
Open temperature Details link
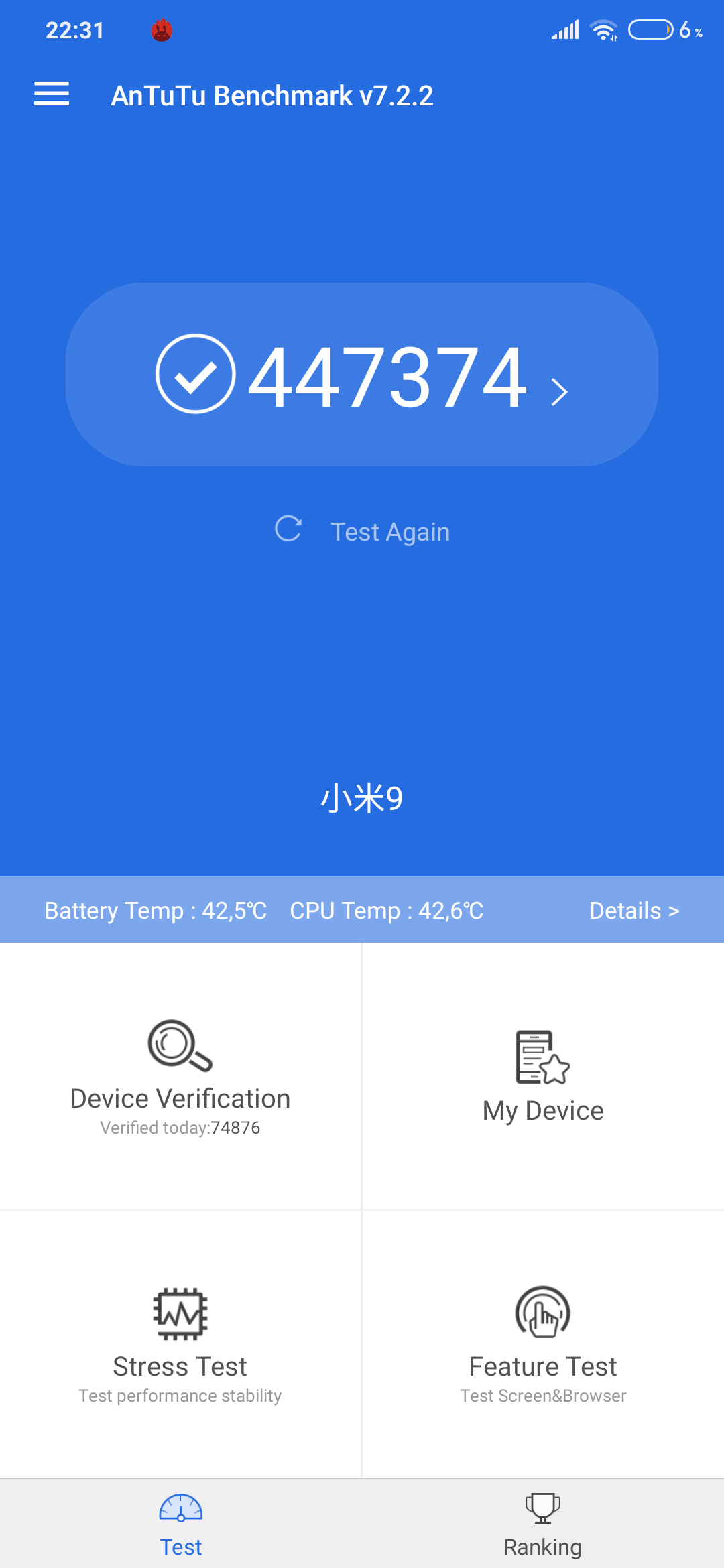point(633,911)
